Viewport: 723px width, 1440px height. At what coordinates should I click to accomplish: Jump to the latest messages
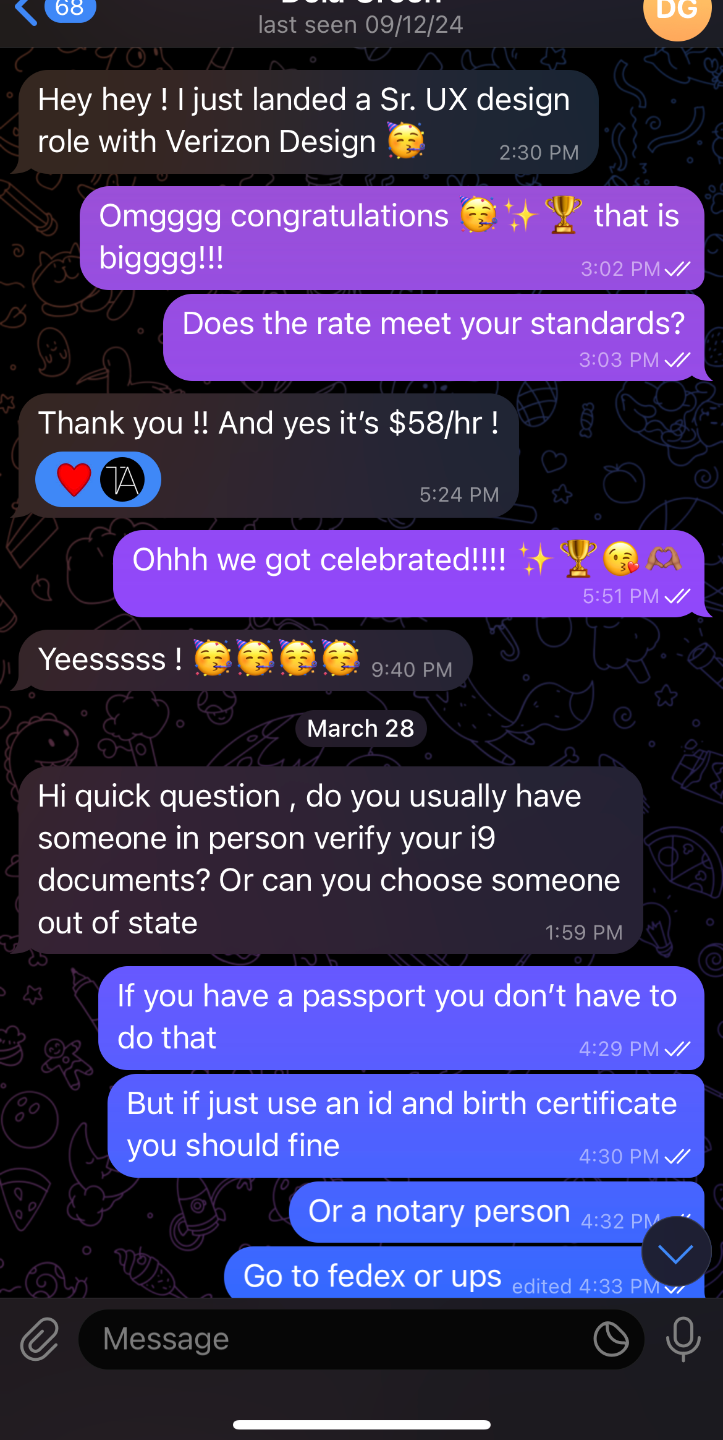pyautogui.click(x=676, y=1252)
